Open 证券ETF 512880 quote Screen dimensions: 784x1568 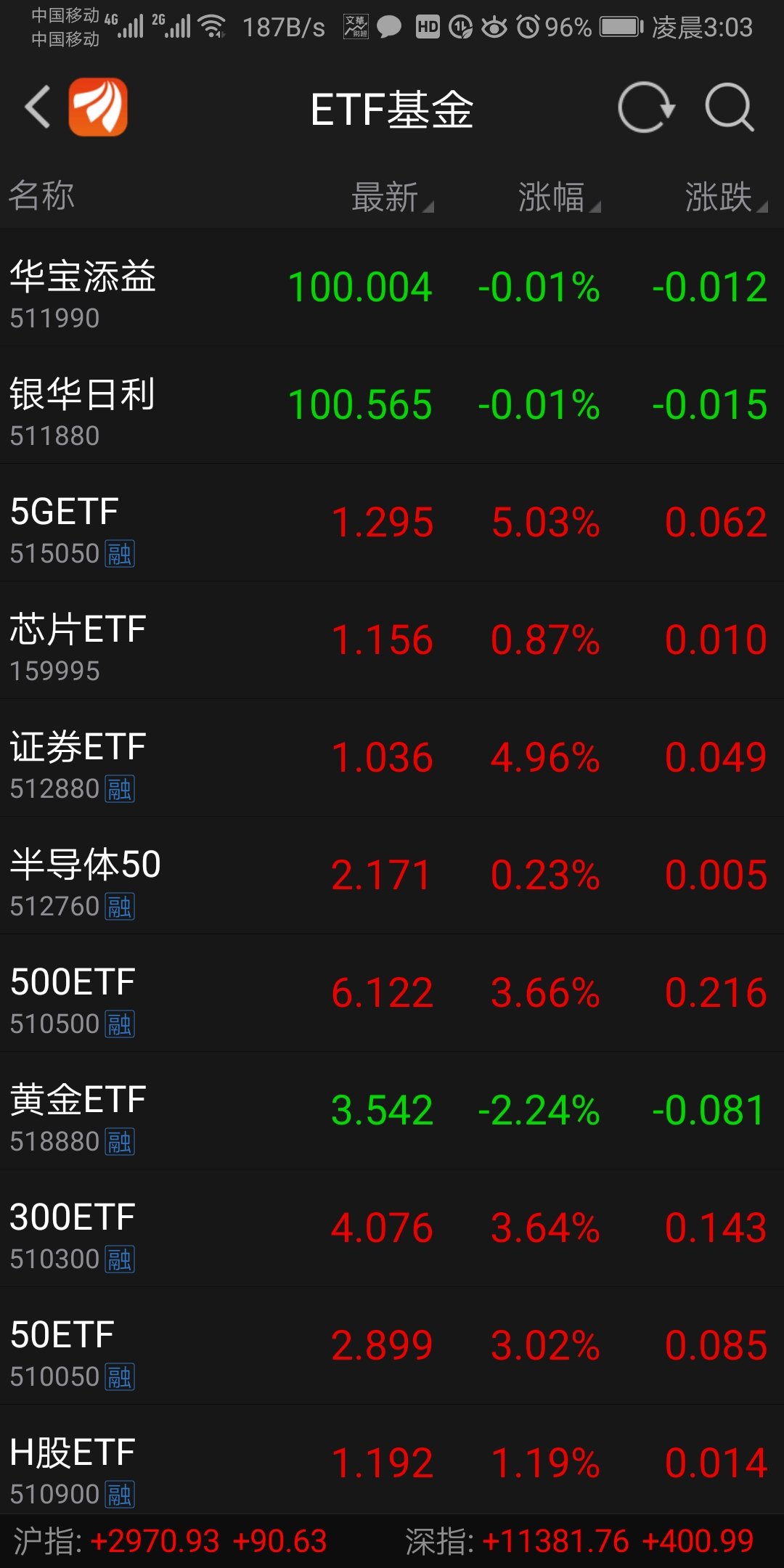coord(392,759)
